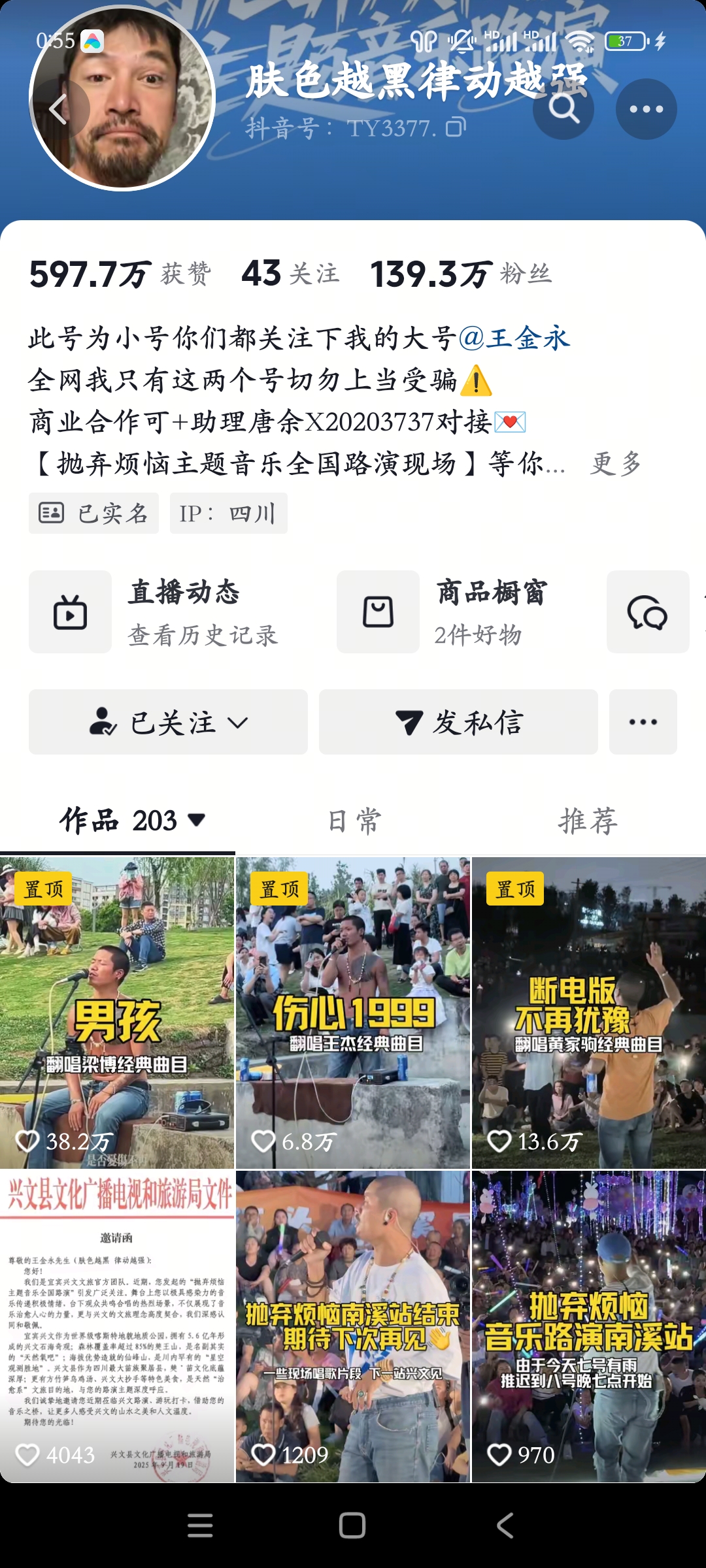Play the pinned video 男孩
Viewport: 706px width, 1568px height.
pyautogui.click(x=117, y=1013)
